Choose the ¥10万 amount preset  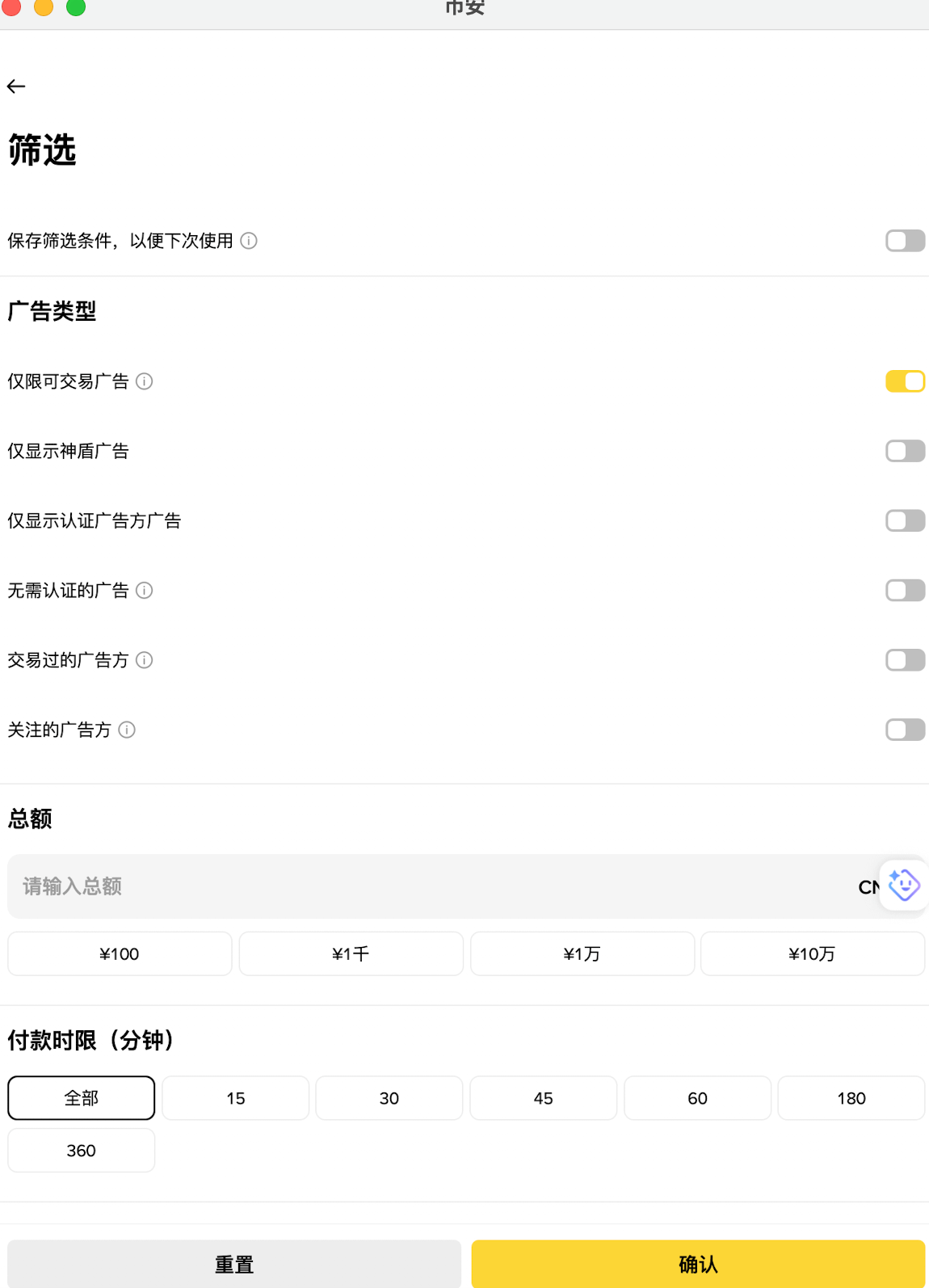[x=812, y=953]
